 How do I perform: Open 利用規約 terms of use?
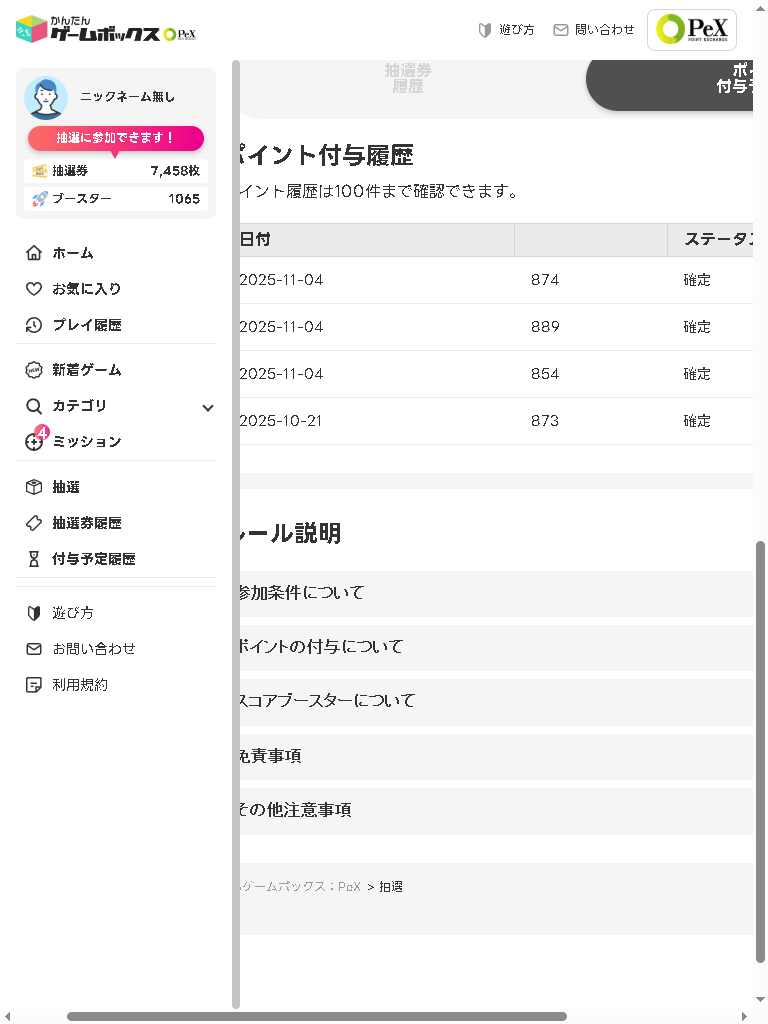pos(79,685)
